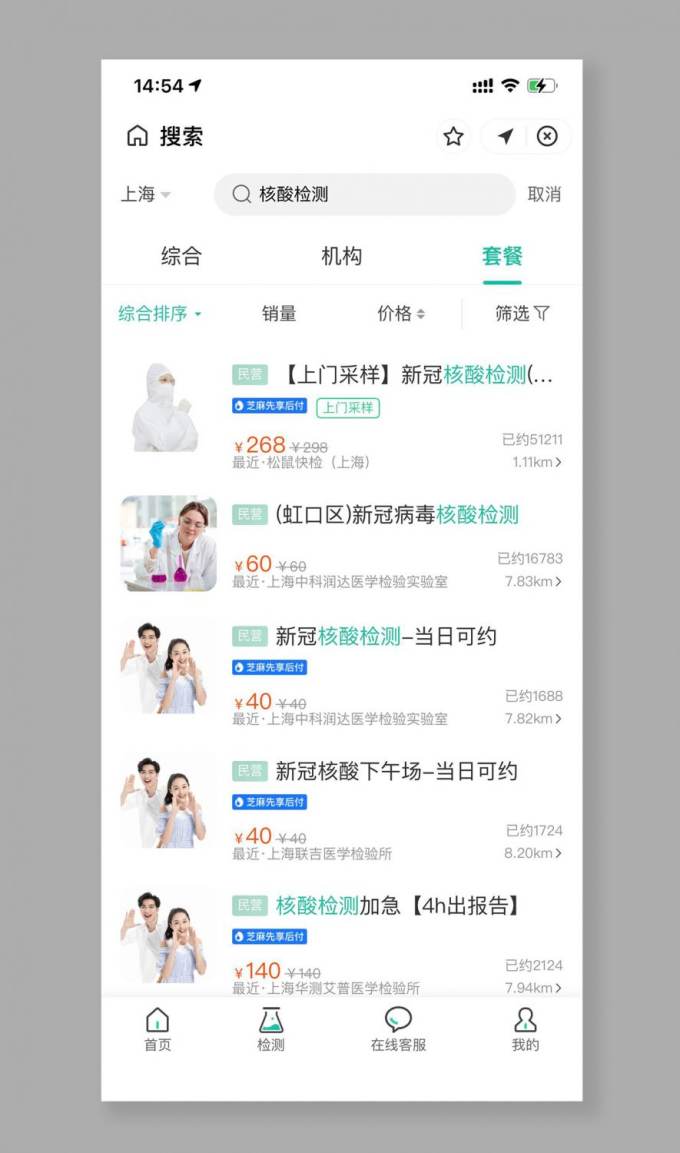View the 新冠核酸下午场-当日可约 package
The height and width of the screenshot is (1153, 680).
pos(396,771)
